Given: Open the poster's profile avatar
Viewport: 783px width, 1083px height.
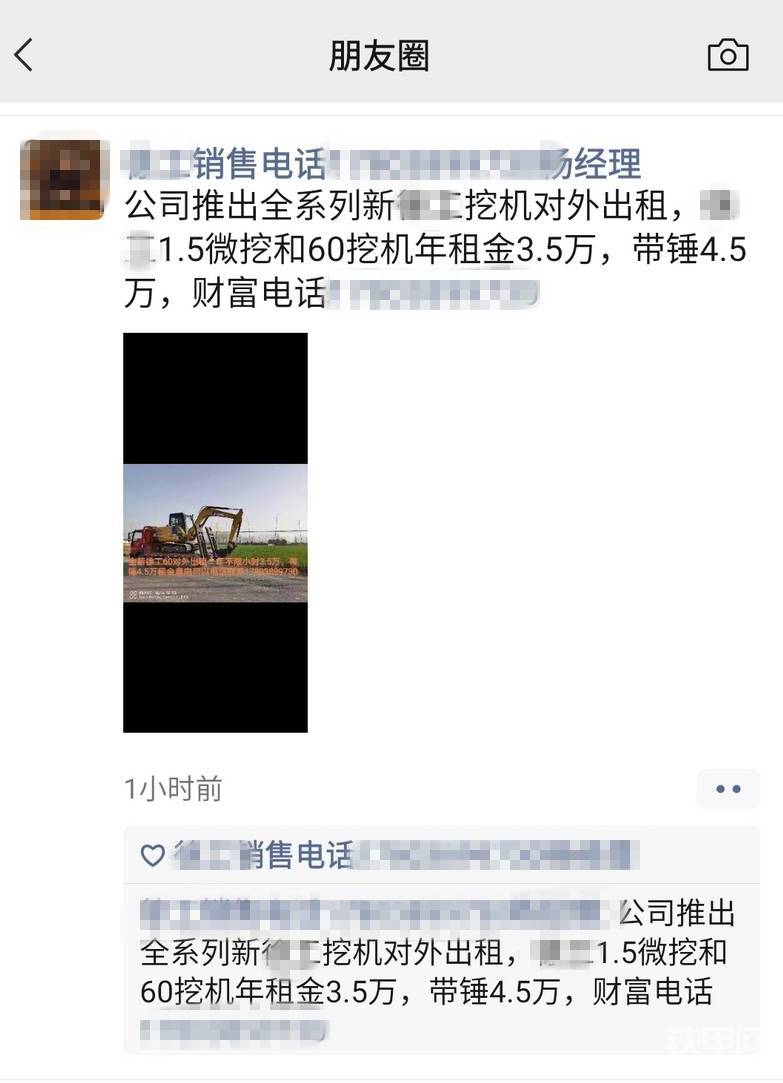Looking at the screenshot, I should click(62, 179).
